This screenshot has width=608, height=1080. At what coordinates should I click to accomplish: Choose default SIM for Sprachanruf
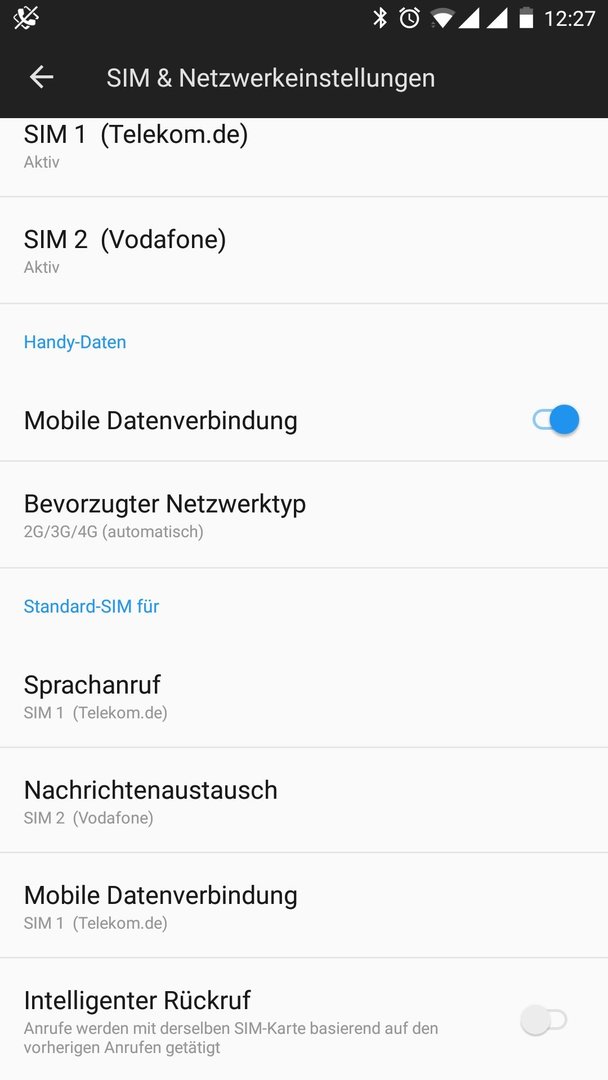click(x=304, y=696)
